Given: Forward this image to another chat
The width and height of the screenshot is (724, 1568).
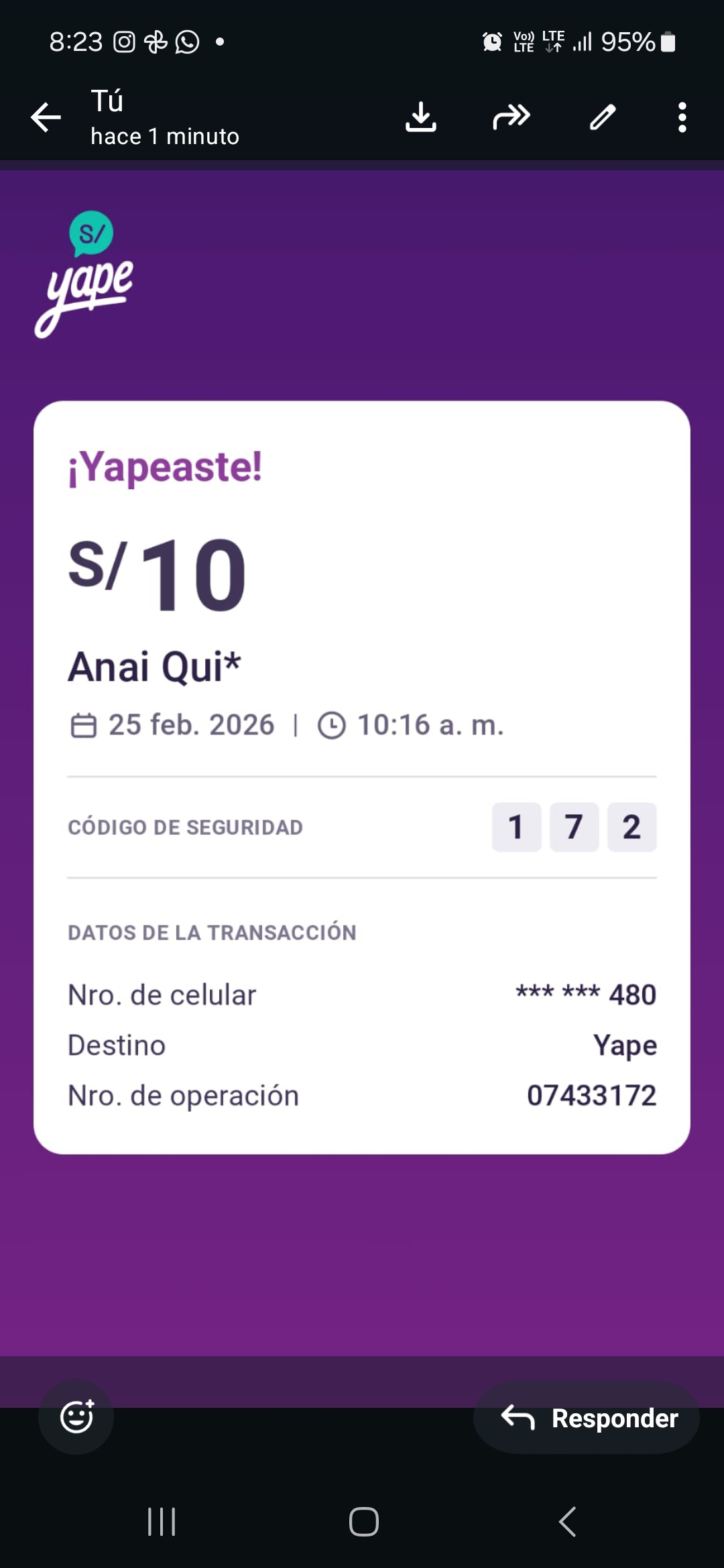Looking at the screenshot, I should tap(511, 117).
